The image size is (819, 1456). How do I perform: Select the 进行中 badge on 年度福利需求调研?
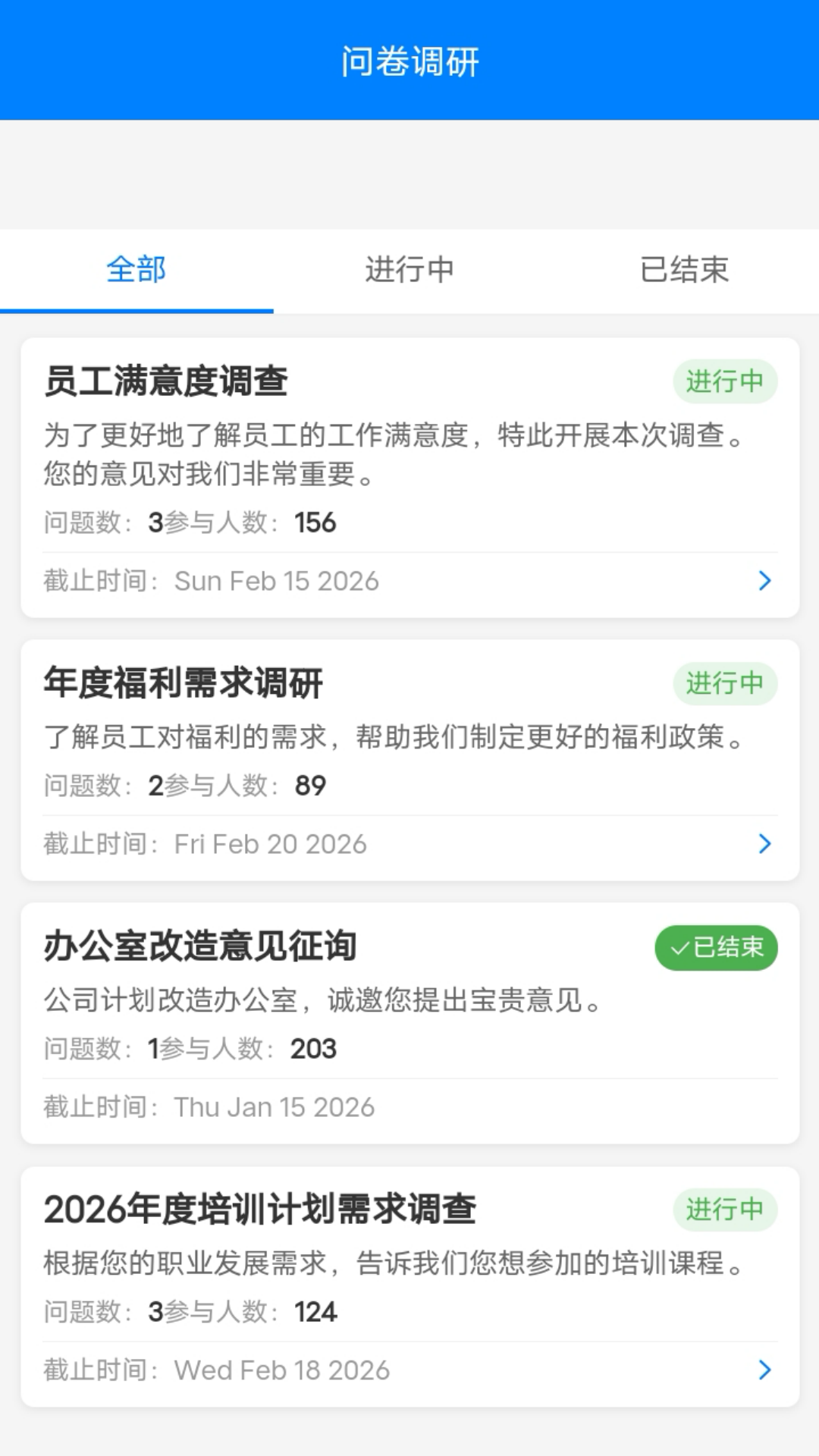[x=724, y=683]
